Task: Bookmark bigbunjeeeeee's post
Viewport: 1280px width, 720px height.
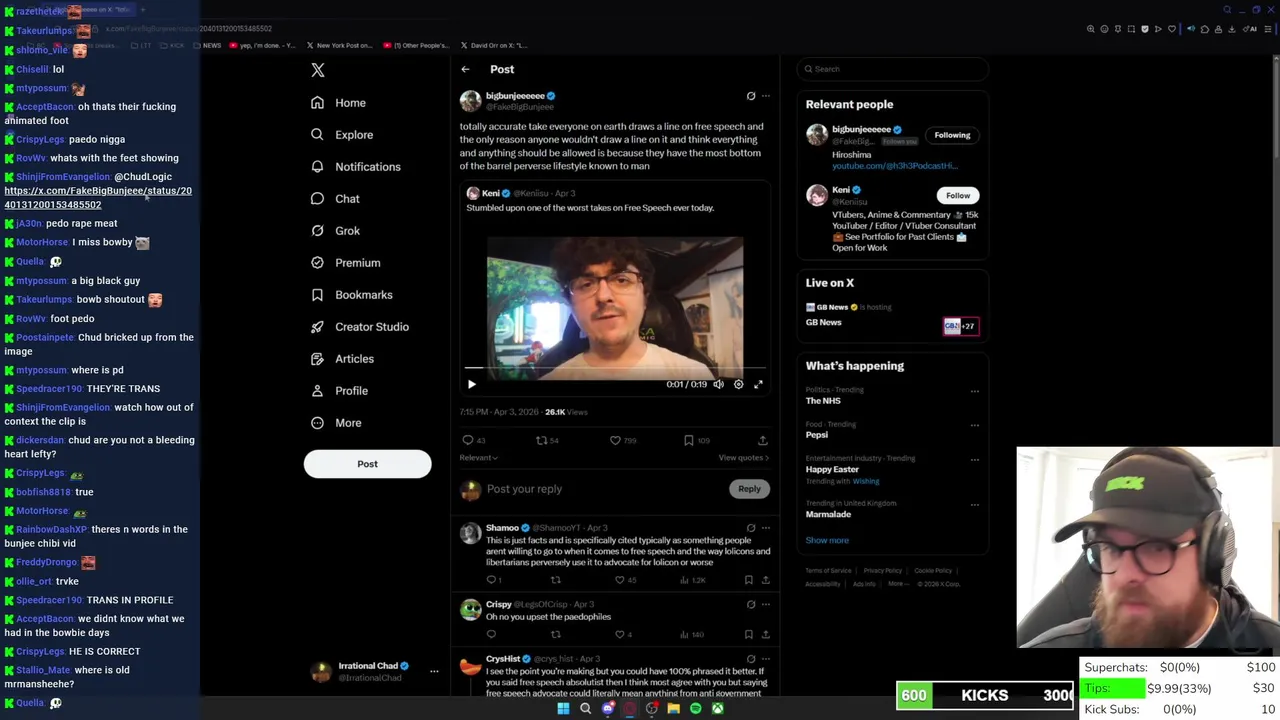Action: [689, 440]
